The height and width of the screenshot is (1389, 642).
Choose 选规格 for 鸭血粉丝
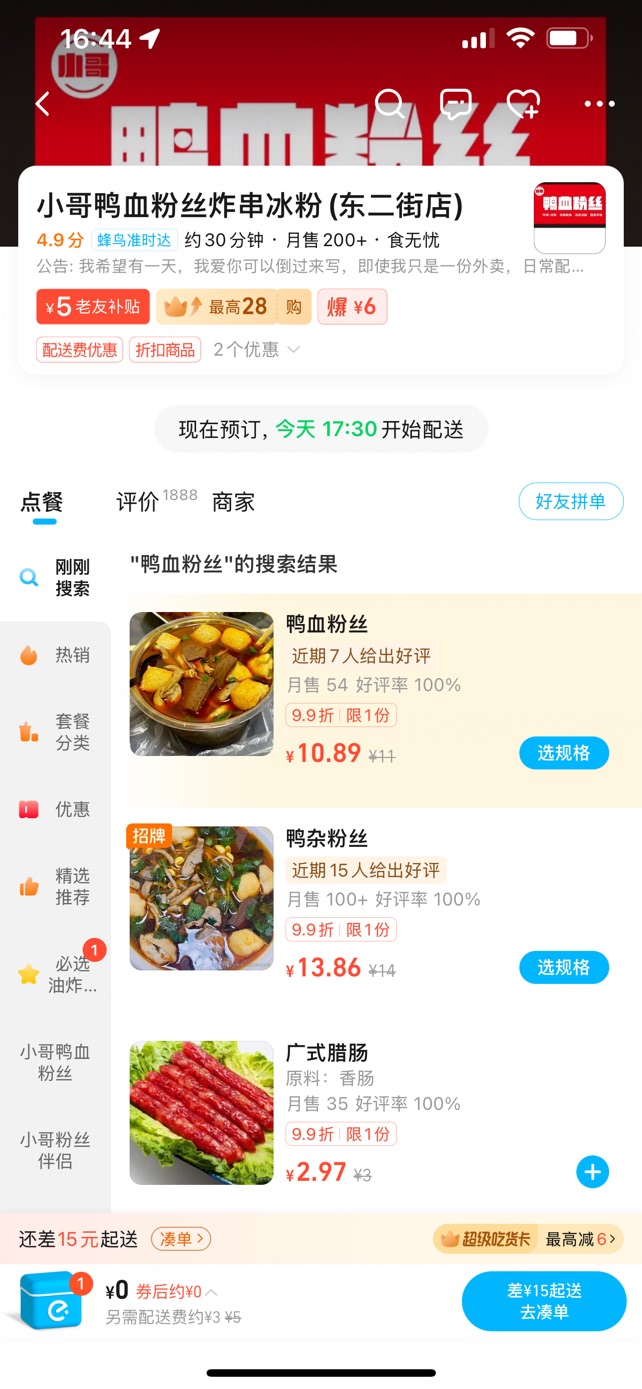coord(564,753)
